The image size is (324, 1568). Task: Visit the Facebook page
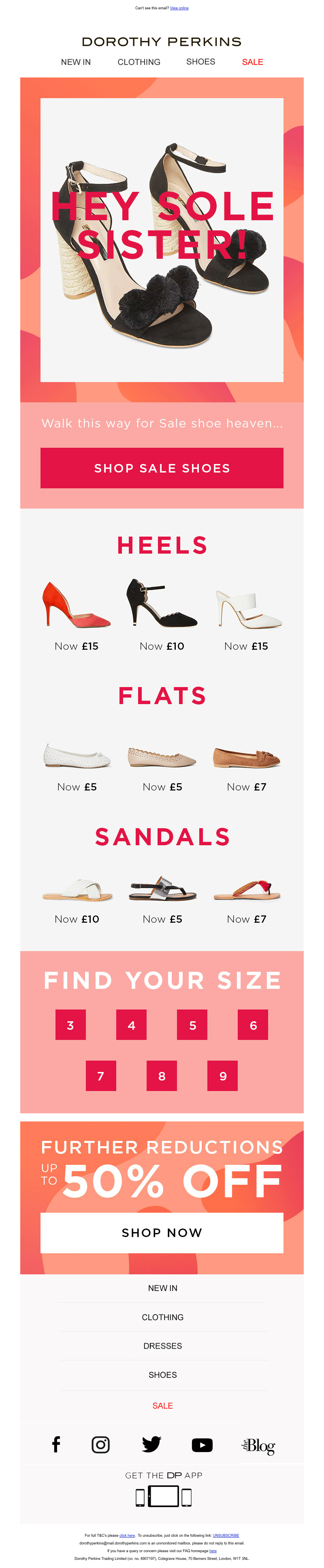click(56, 1444)
